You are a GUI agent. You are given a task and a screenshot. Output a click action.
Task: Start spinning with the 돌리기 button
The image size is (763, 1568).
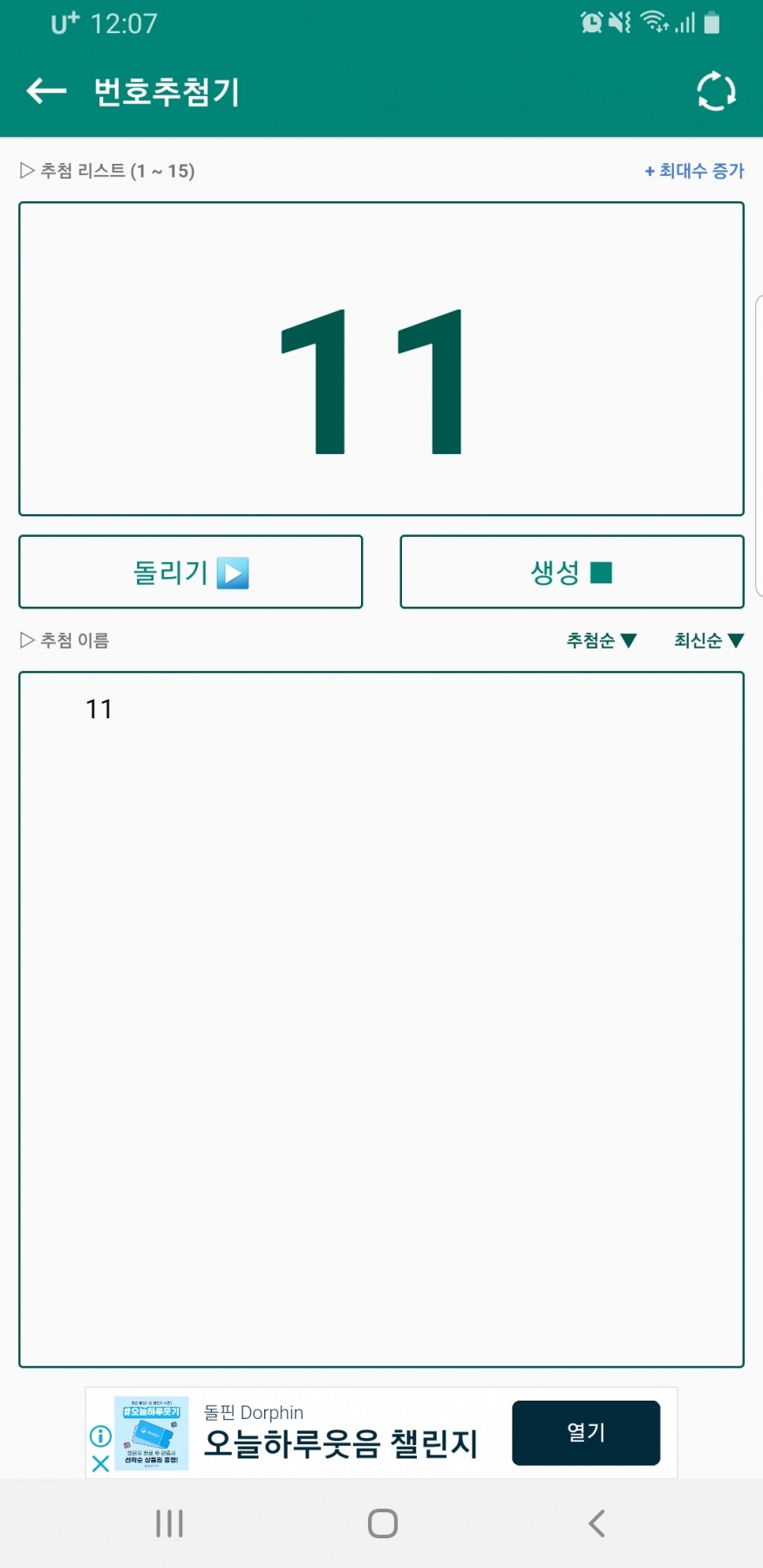(191, 572)
